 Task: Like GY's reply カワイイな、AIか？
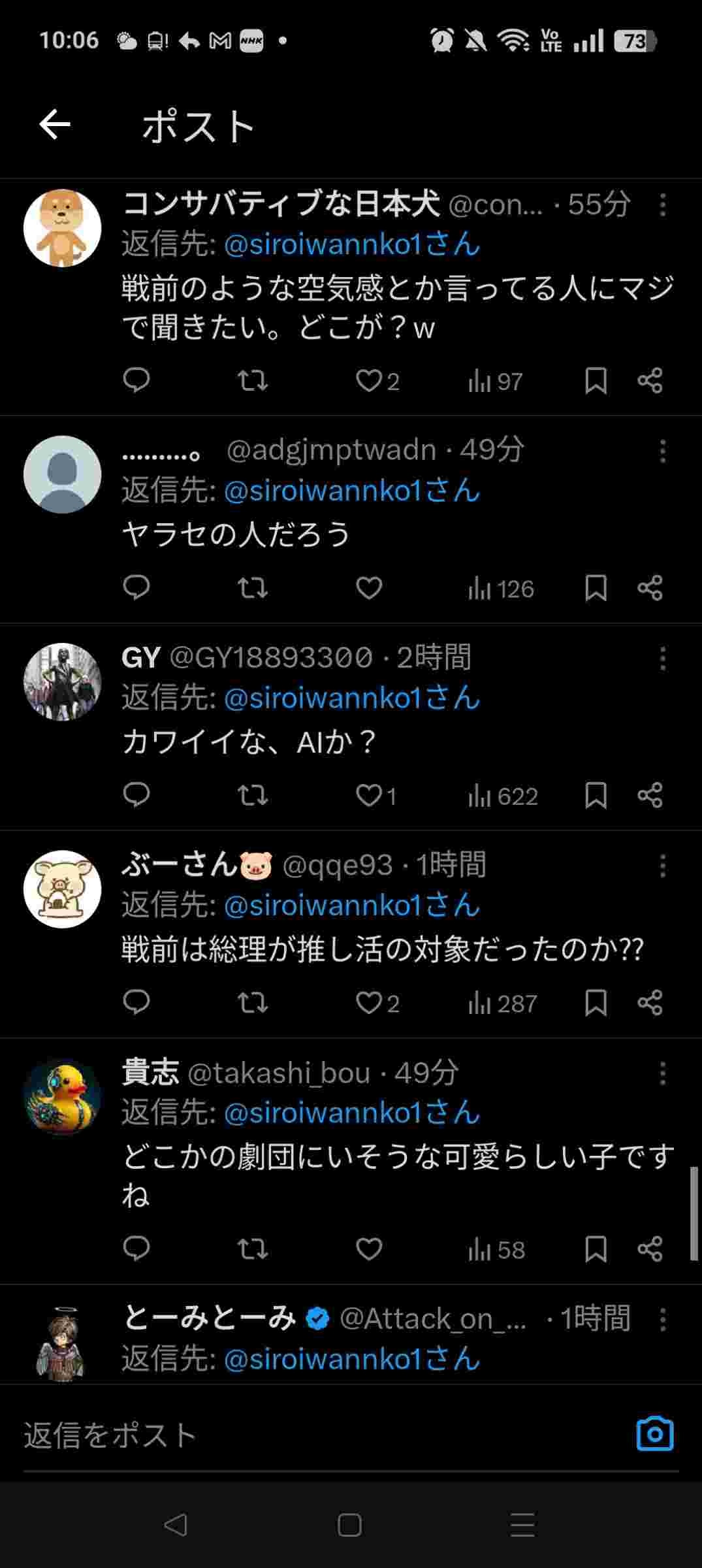coord(369,795)
